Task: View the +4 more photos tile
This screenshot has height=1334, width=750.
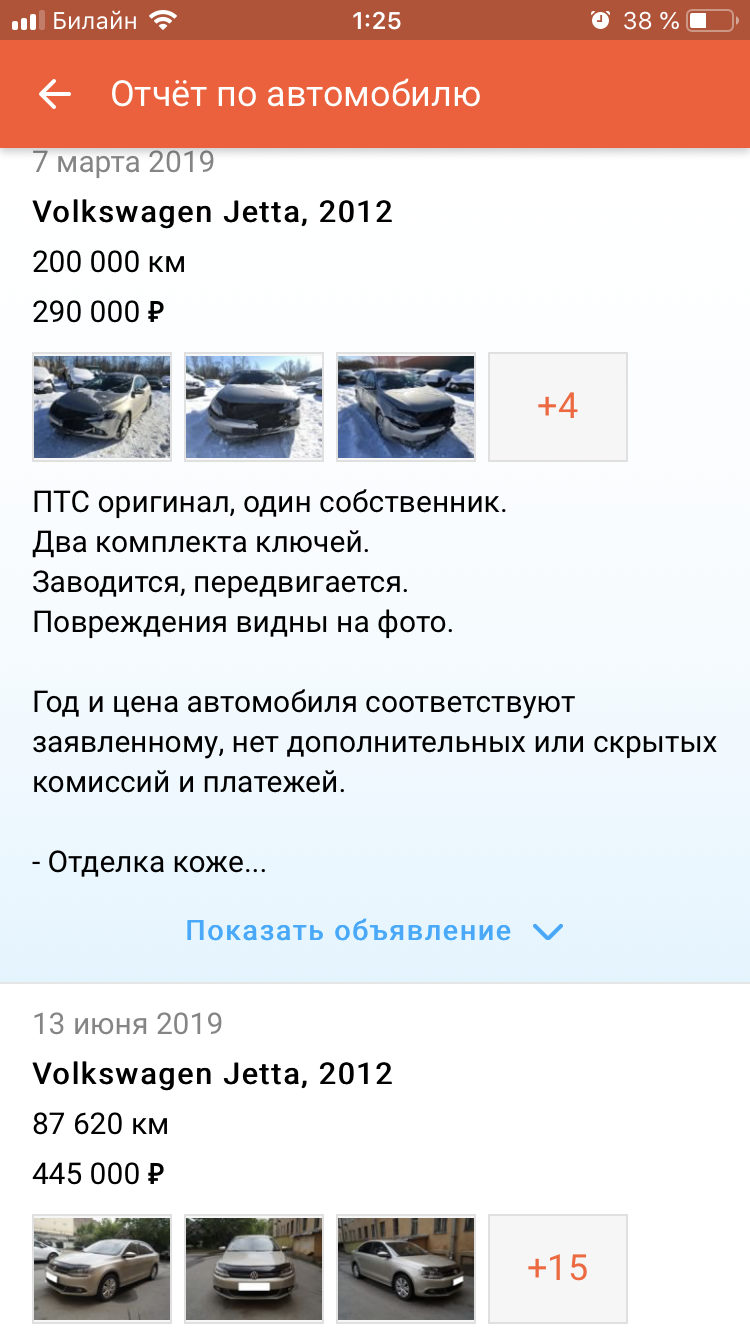Action: 558,407
